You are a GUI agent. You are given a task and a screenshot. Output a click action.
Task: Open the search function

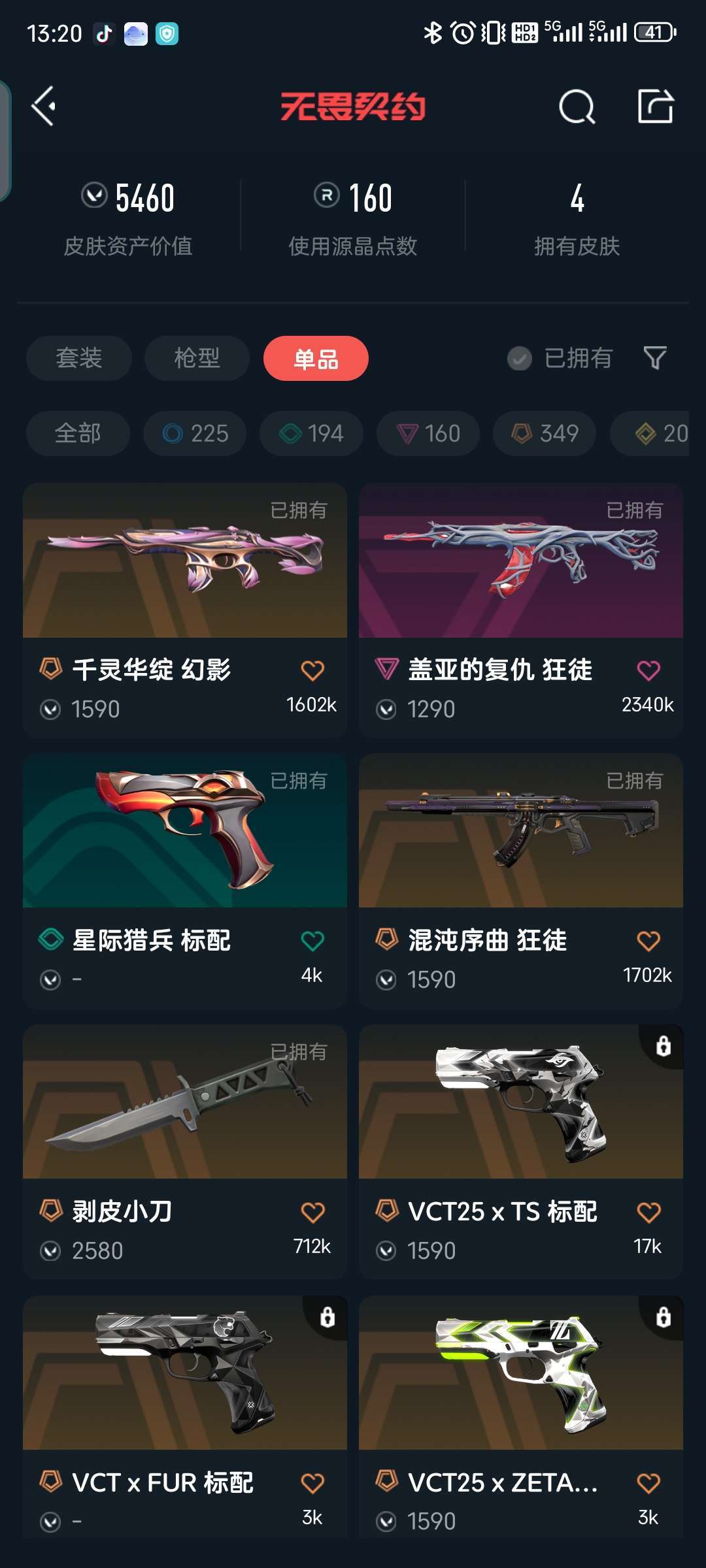coord(576,107)
